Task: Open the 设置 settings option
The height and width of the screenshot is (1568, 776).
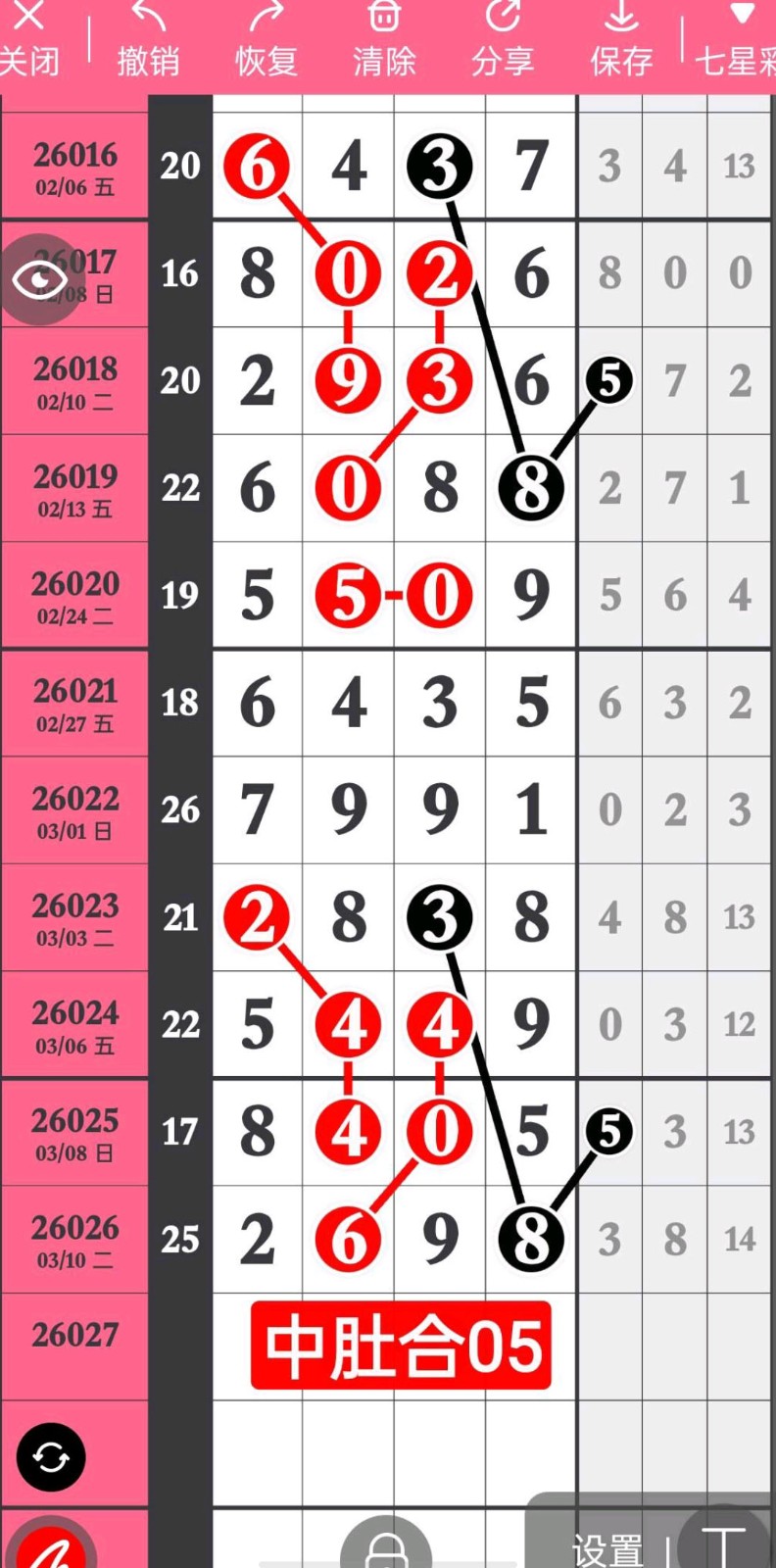Action: 606,1548
